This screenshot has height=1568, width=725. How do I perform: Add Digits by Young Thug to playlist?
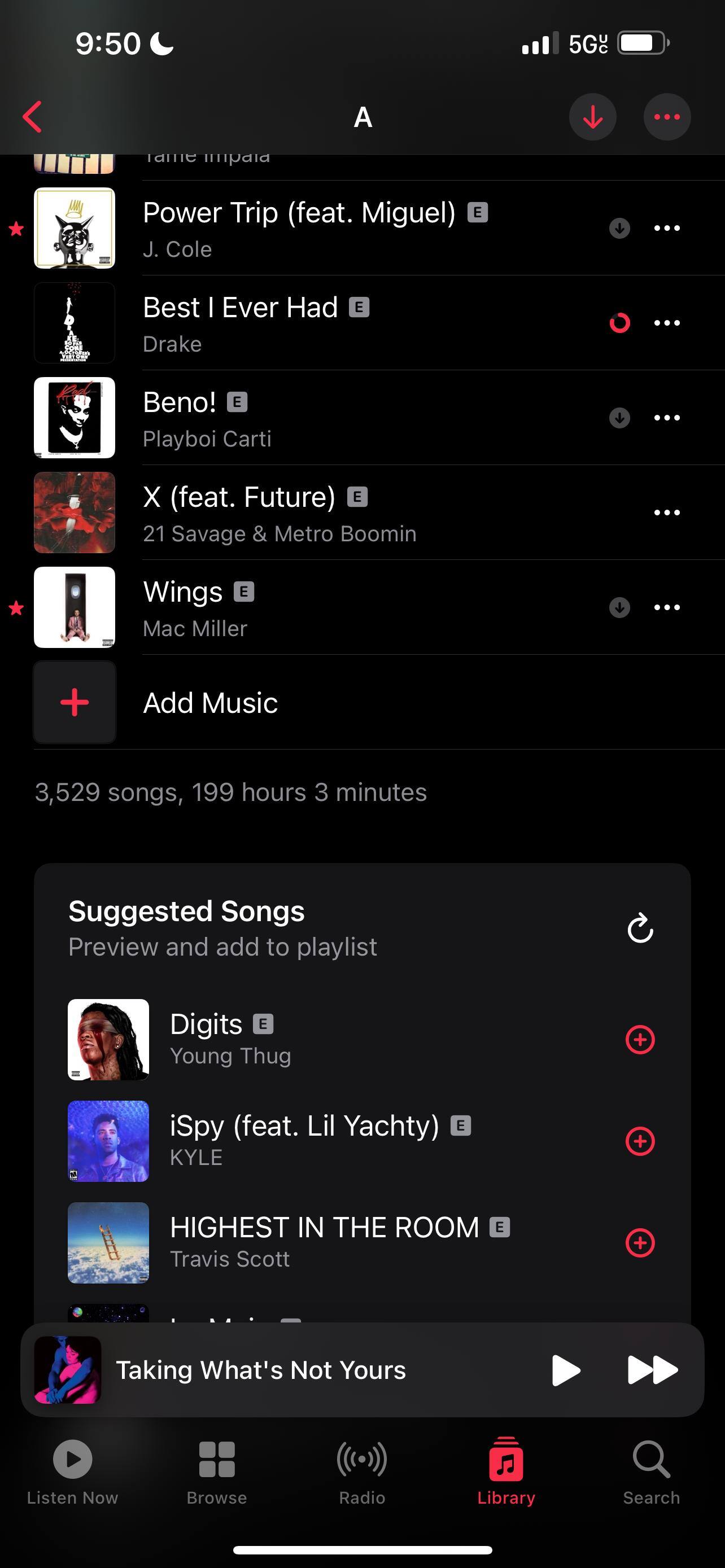coord(640,1040)
